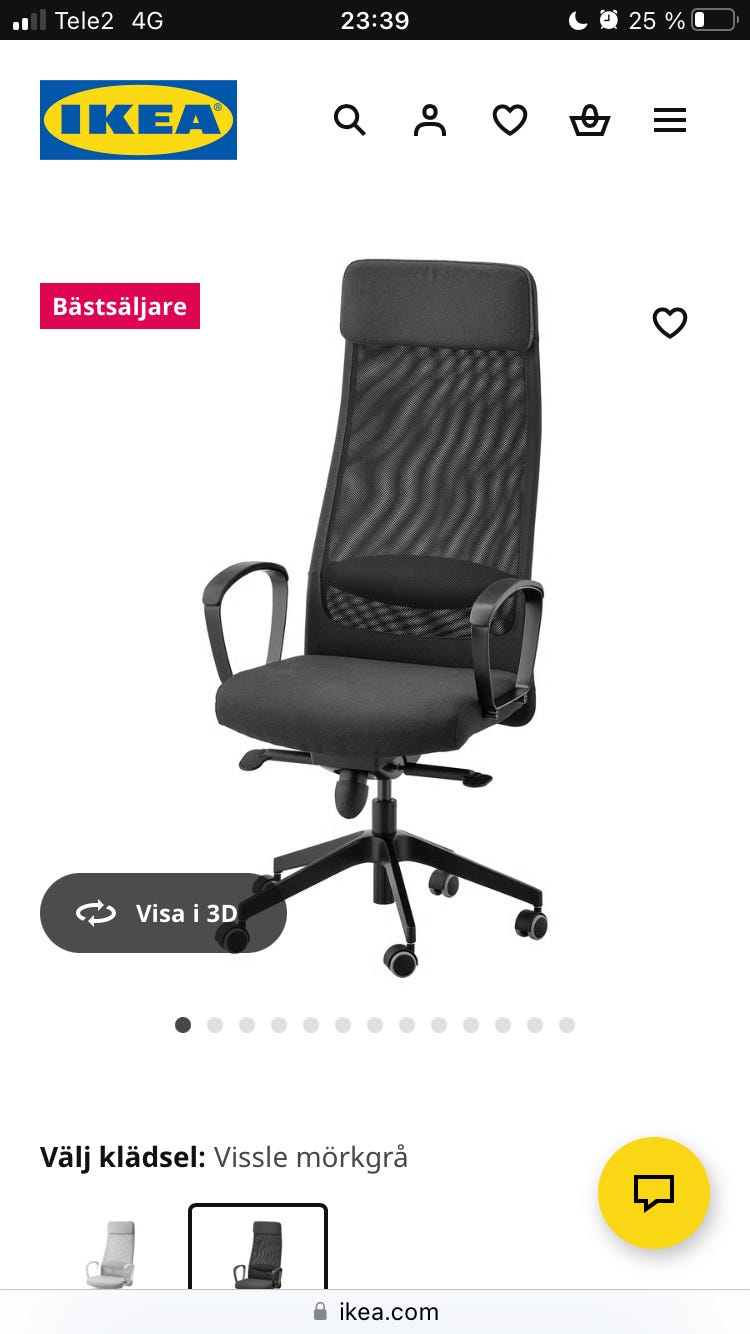The image size is (750, 1334).
Task: Open the shopping basket
Action: coord(590,121)
